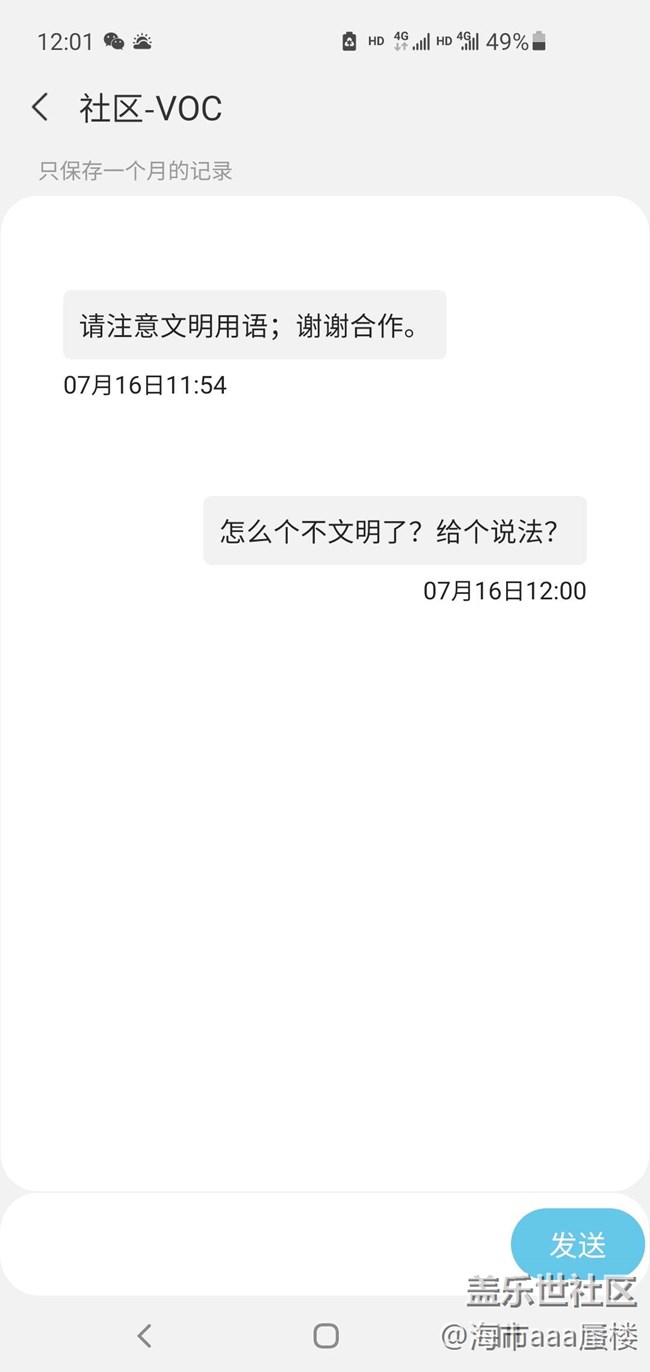Go to the home screen
This screenshot has width=650, height=1372.
click(x=325, y=1335)
